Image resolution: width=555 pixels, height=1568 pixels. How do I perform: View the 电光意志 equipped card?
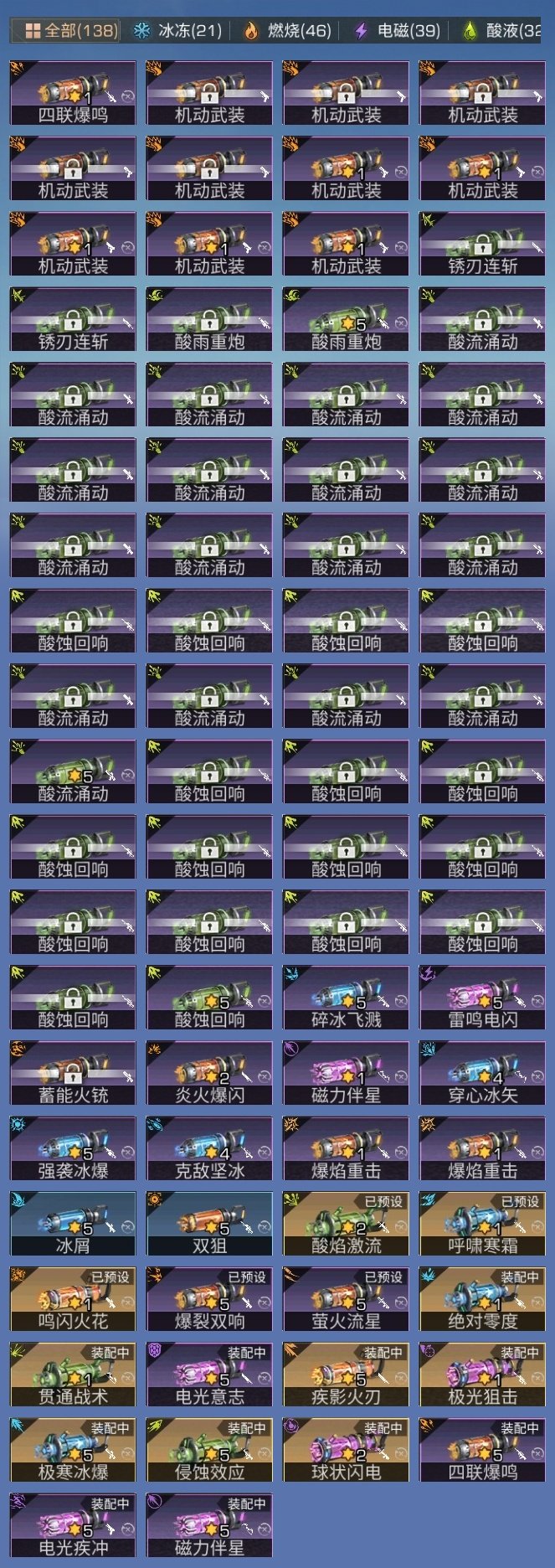coord(209,1375)
